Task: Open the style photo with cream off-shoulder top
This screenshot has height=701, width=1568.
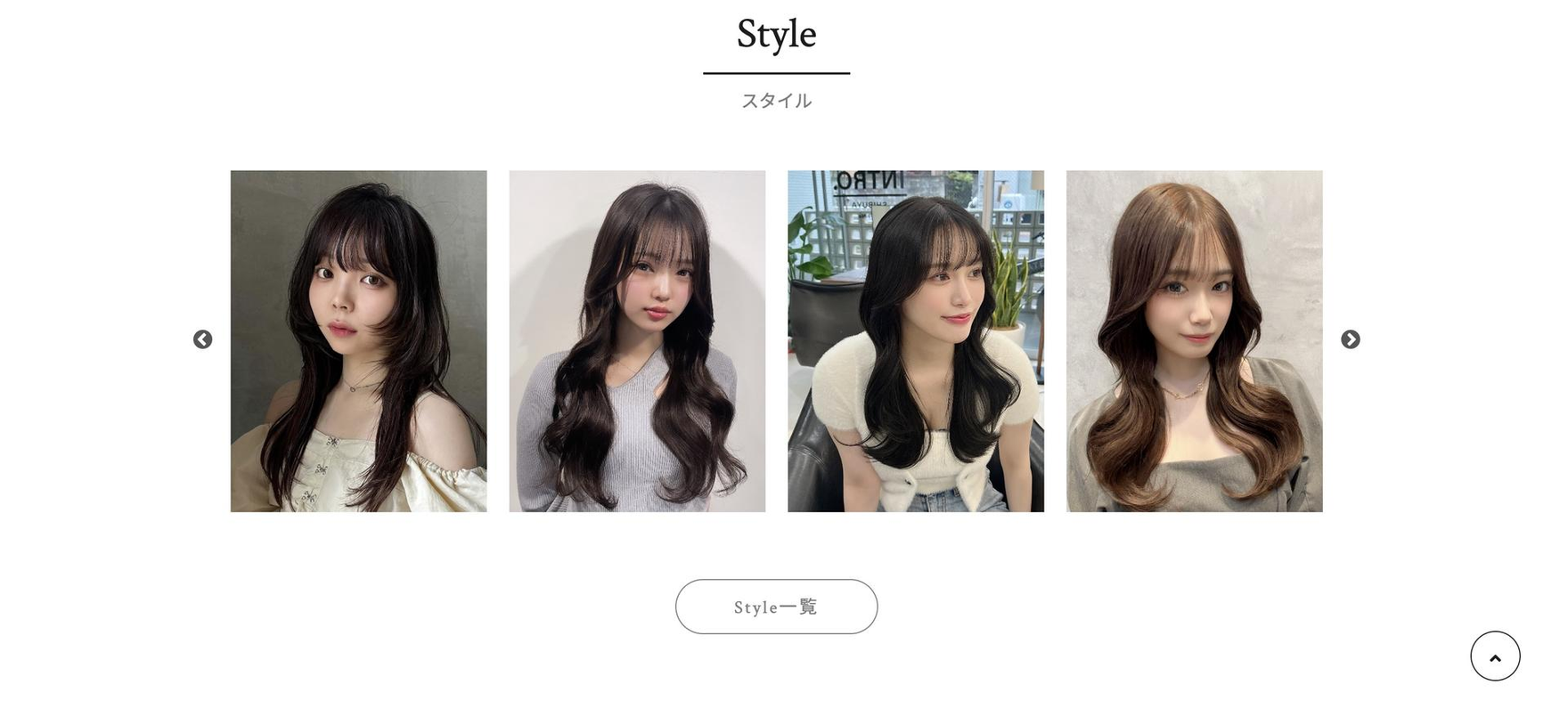Action: [x=358, y=341]
